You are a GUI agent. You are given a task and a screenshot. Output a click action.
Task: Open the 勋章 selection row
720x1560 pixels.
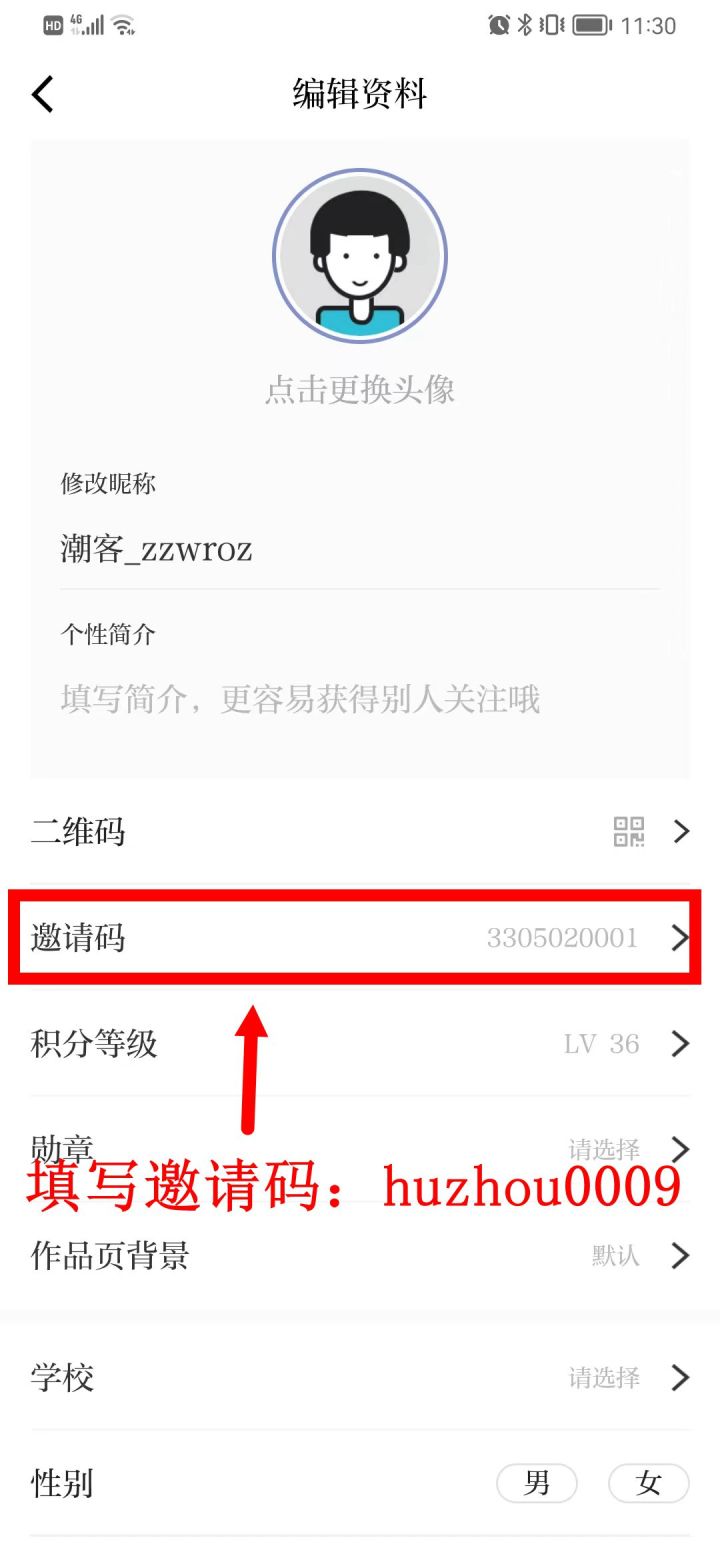(600, 1148)
